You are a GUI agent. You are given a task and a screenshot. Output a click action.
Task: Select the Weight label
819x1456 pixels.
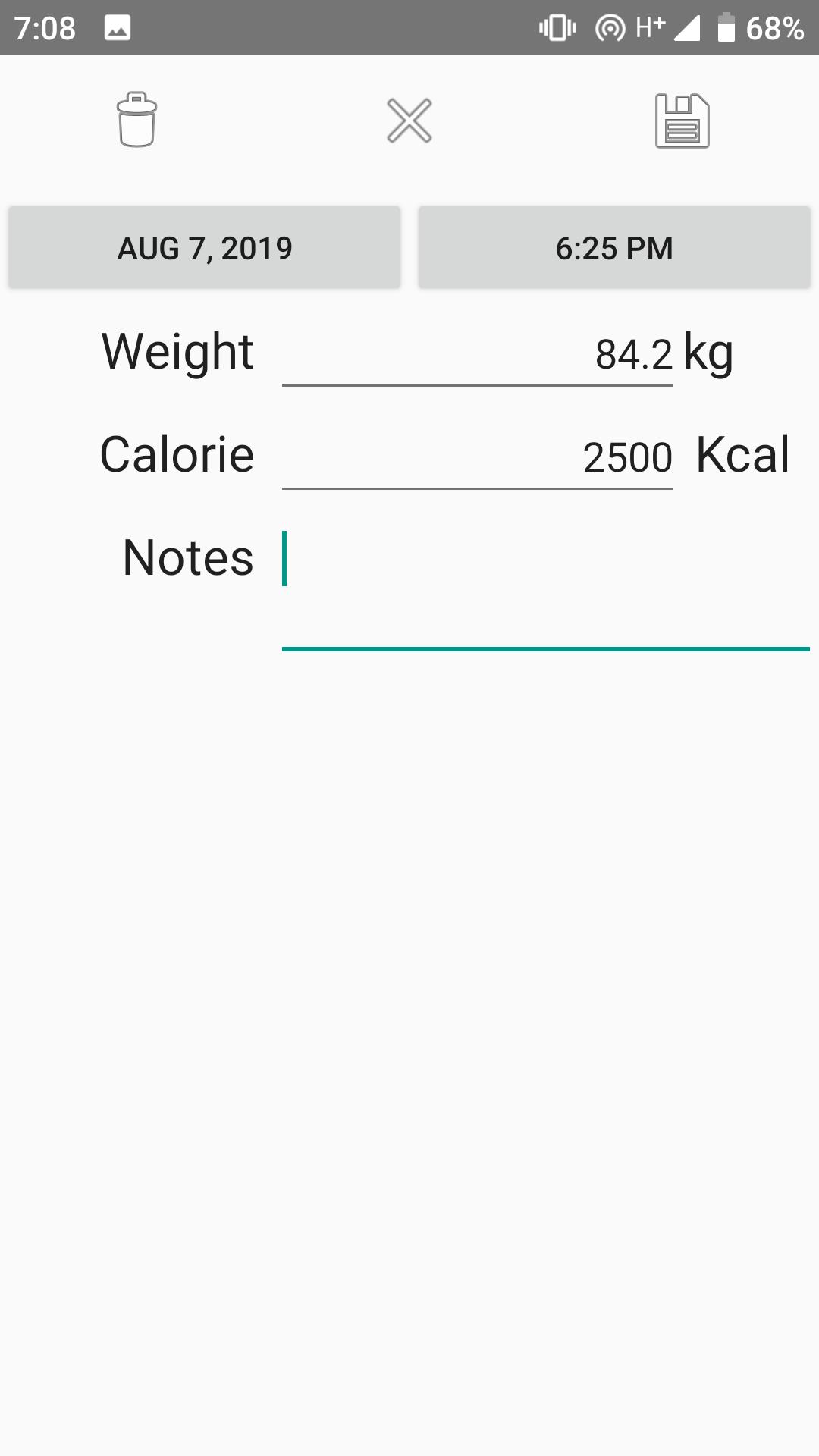(x=177, y=351)
